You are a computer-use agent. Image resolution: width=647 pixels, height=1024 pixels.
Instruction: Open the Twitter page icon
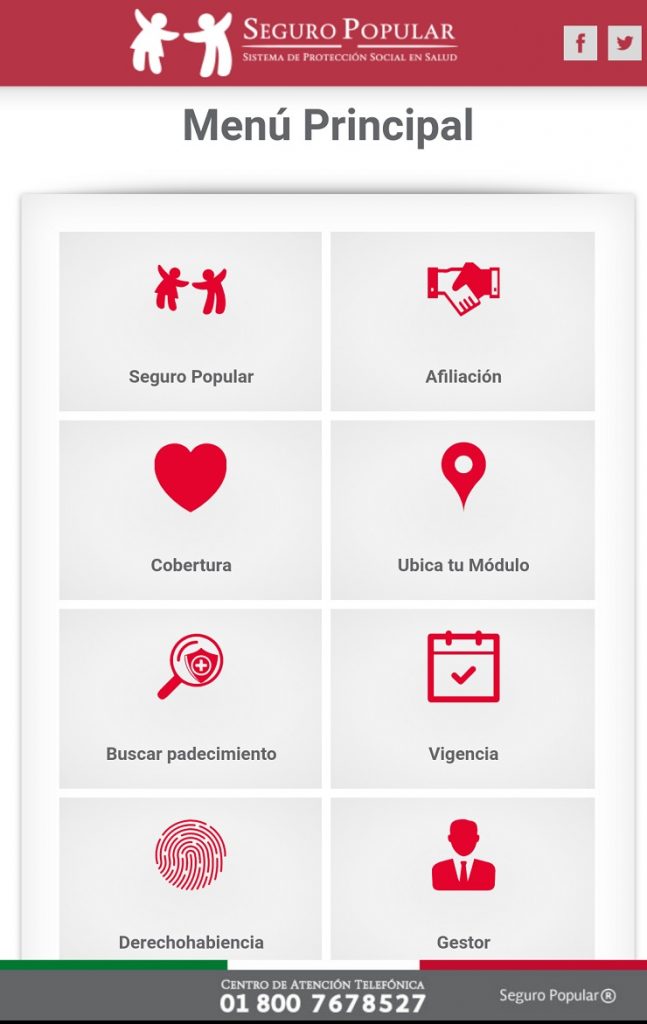pos(625,43)
